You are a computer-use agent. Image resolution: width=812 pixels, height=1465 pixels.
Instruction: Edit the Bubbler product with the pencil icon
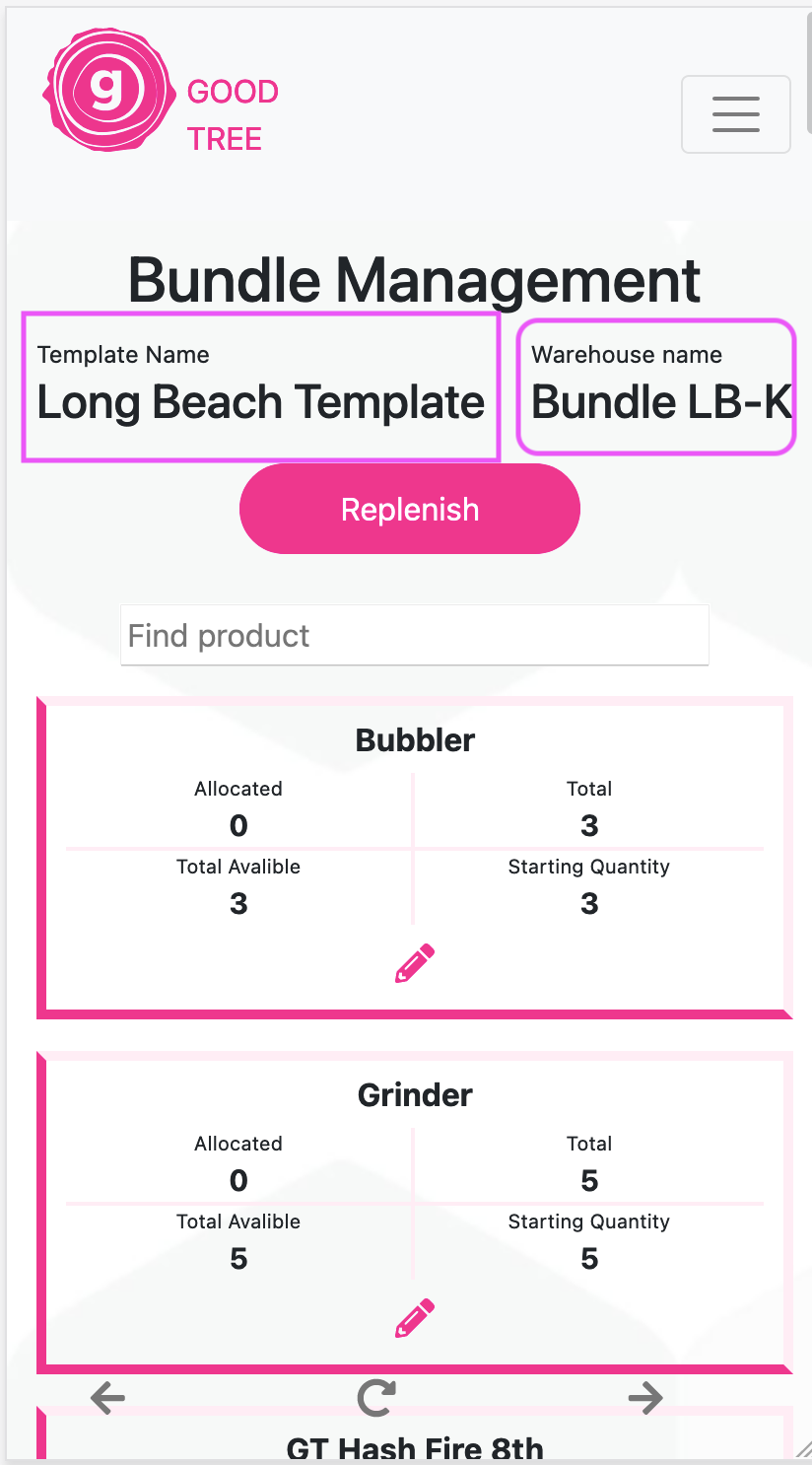click(415, 963)
